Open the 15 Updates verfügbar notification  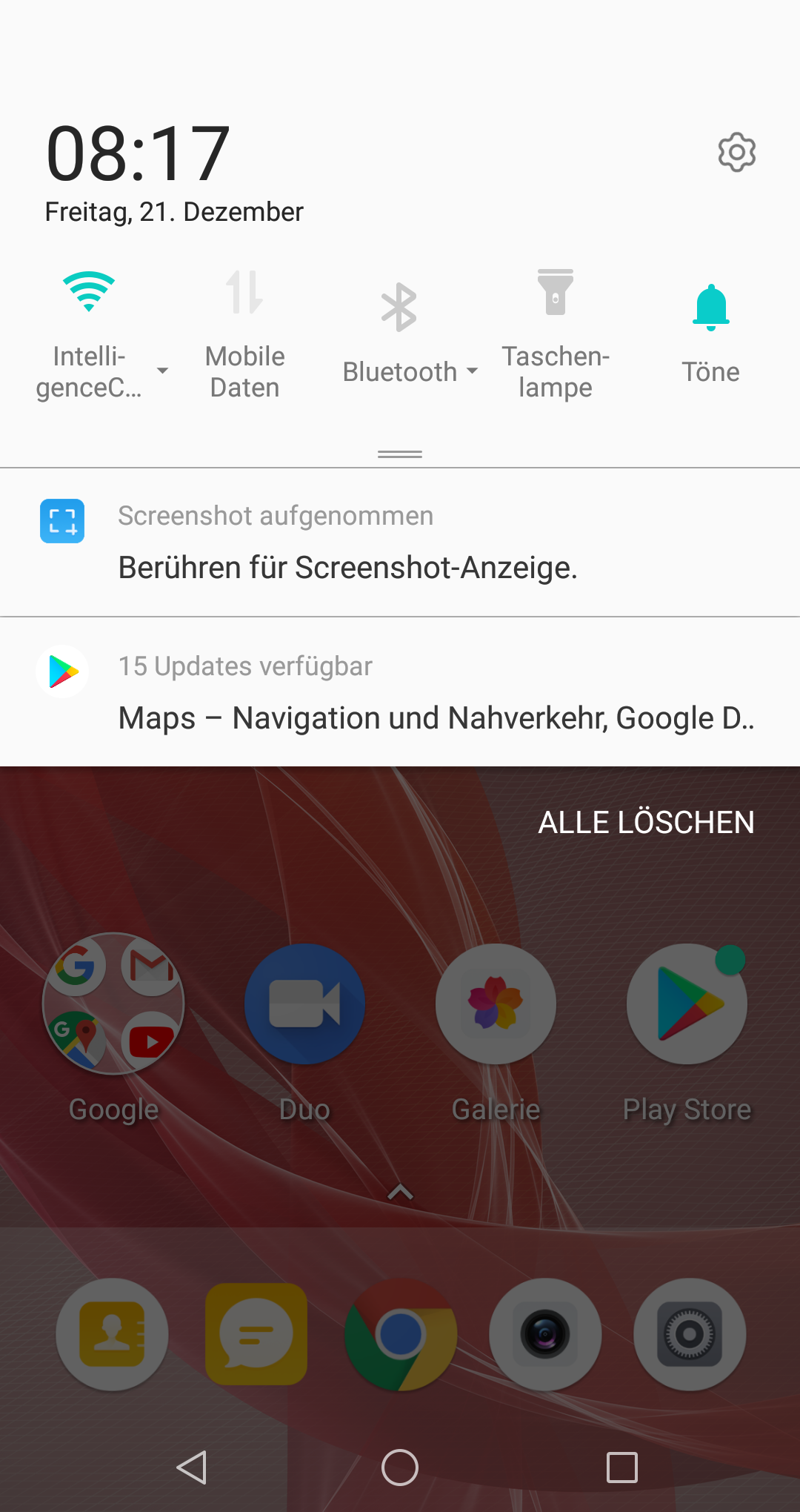click(x=400, y=692)
